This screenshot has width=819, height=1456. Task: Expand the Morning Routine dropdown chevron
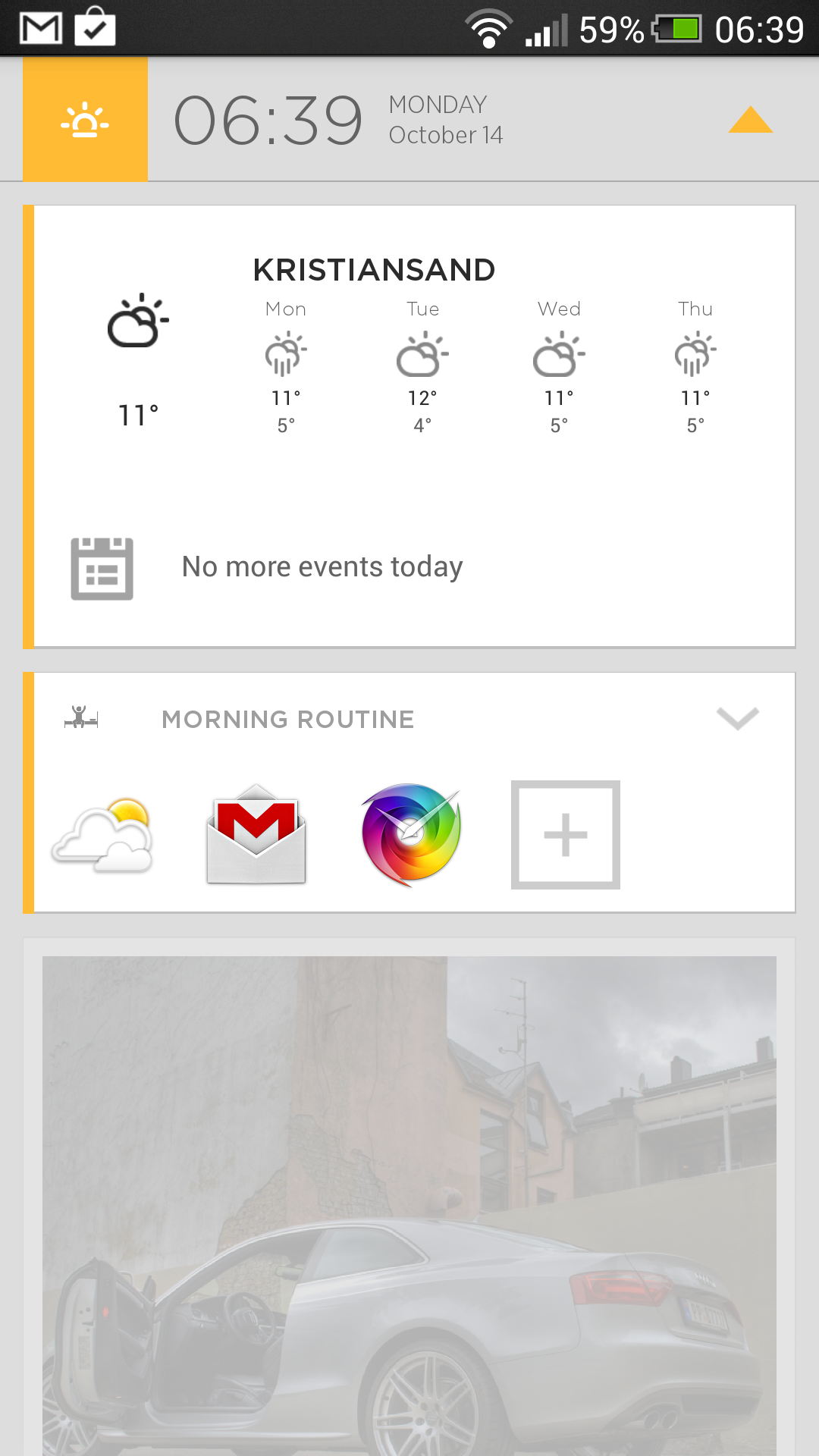tap(738, 717)
